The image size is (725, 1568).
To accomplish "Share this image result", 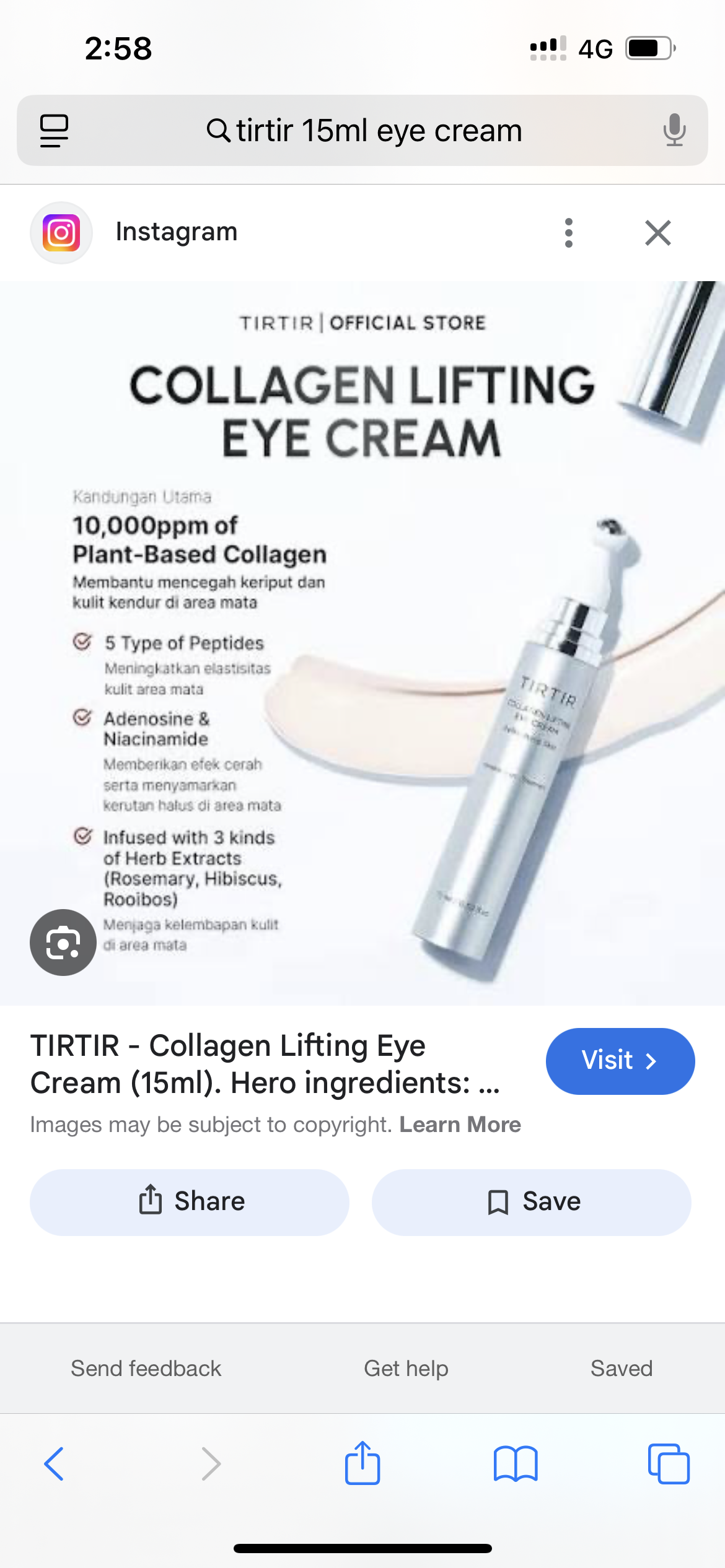I will pos(190,1202).
